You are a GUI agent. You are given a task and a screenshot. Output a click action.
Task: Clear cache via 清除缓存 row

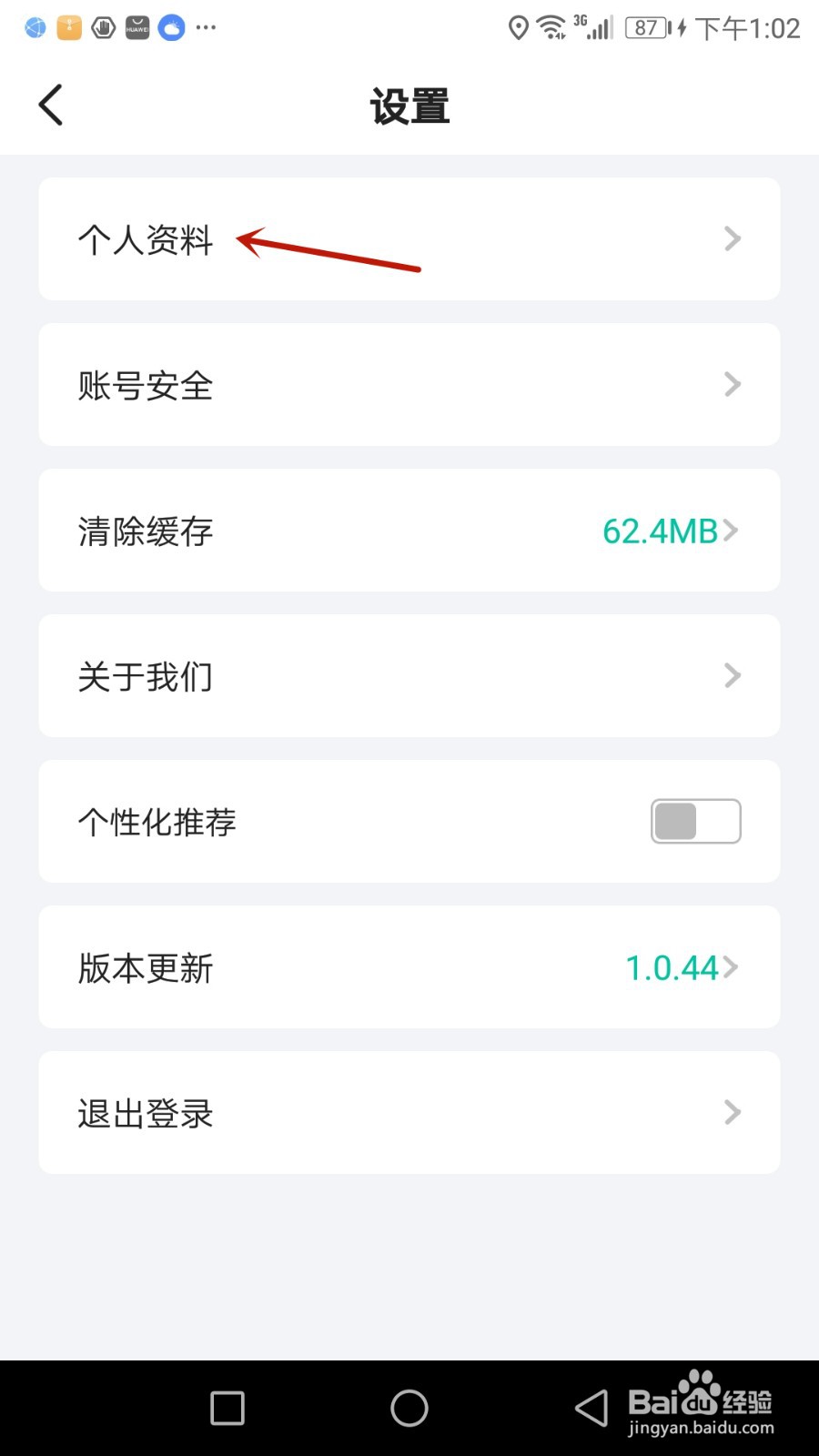409,531
